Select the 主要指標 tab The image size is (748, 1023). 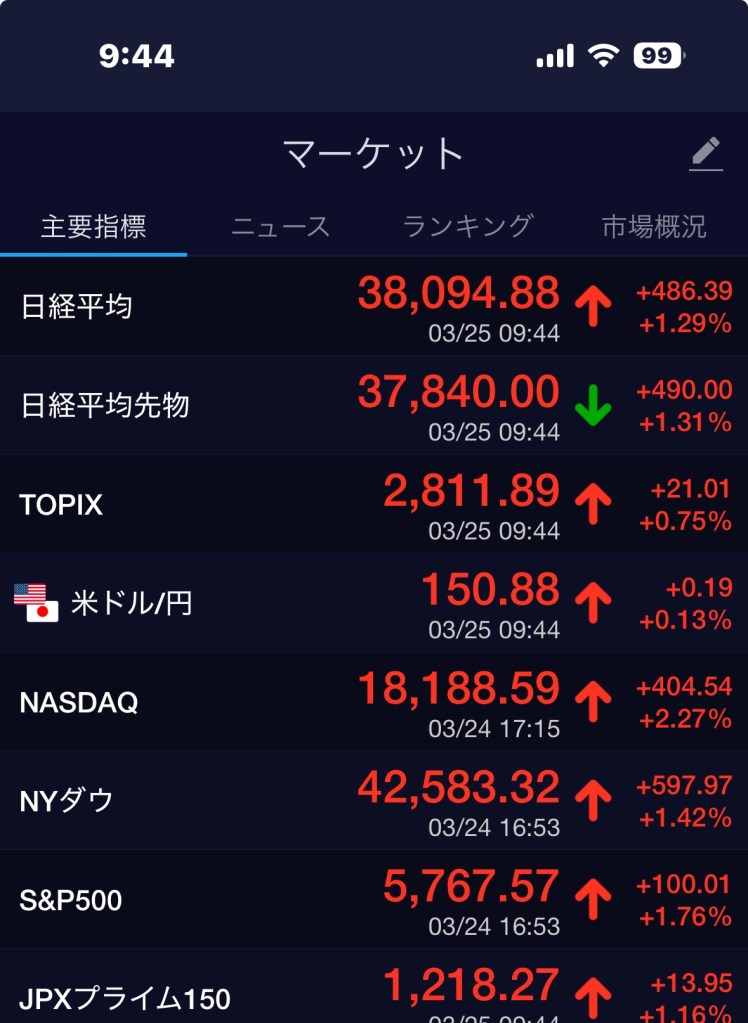93,227
